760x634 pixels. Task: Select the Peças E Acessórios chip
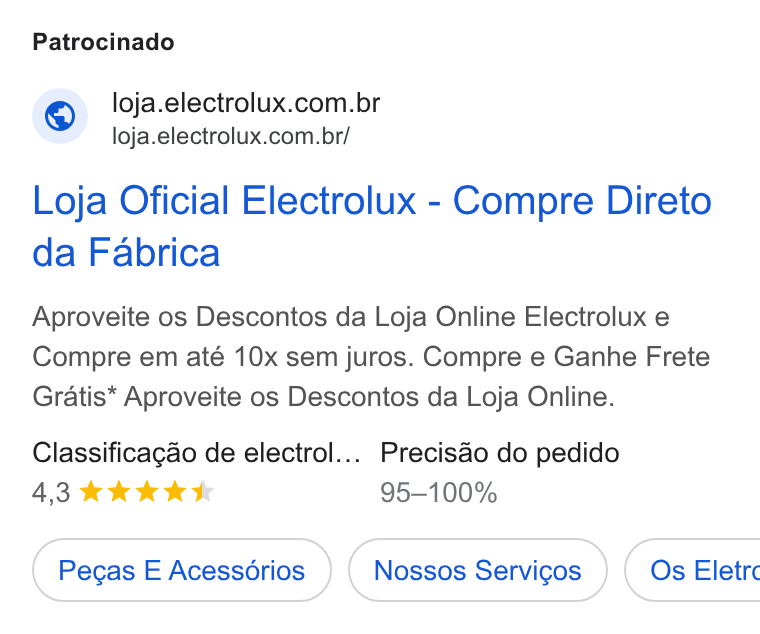pyautogui.click(x=182, y=570)
